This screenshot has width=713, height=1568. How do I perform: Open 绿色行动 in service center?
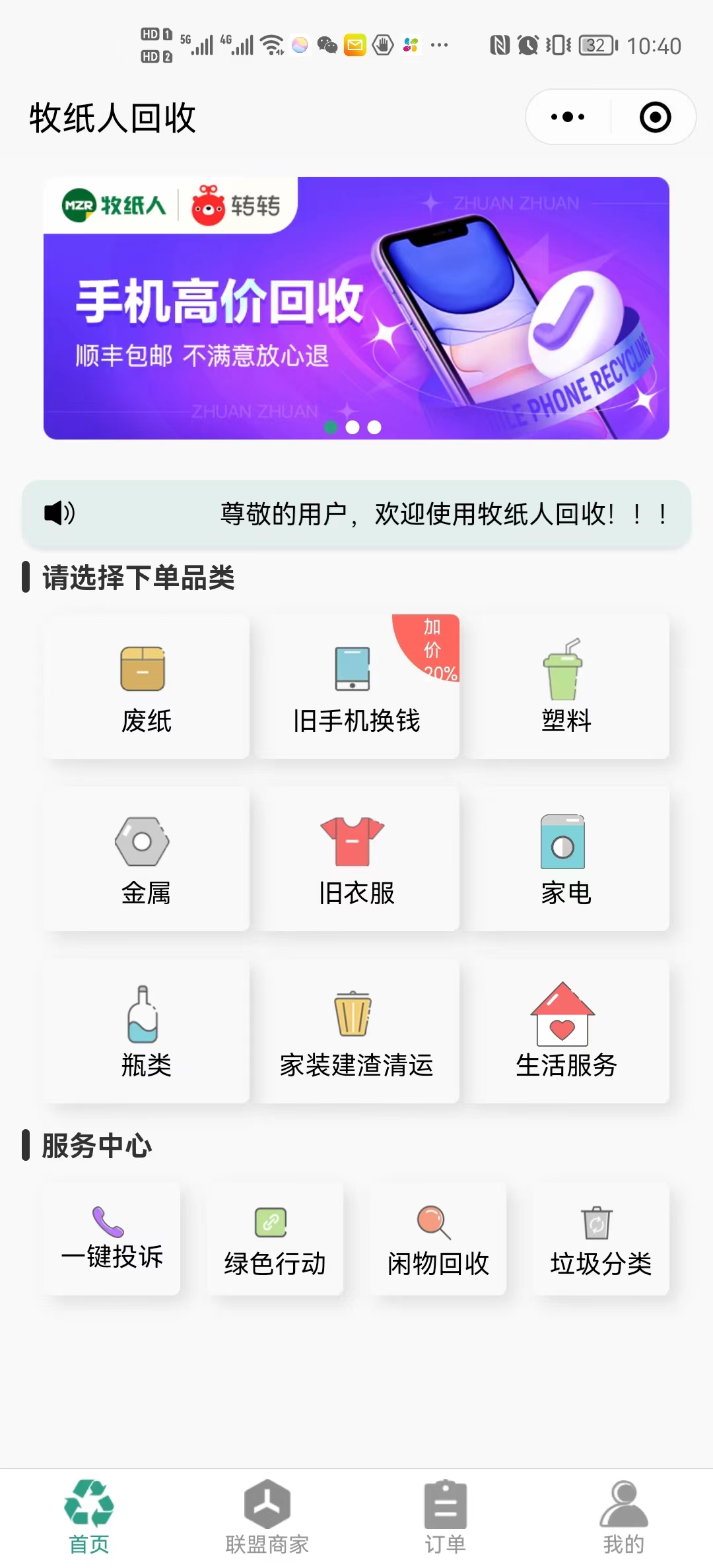(x=275, y=1239)
